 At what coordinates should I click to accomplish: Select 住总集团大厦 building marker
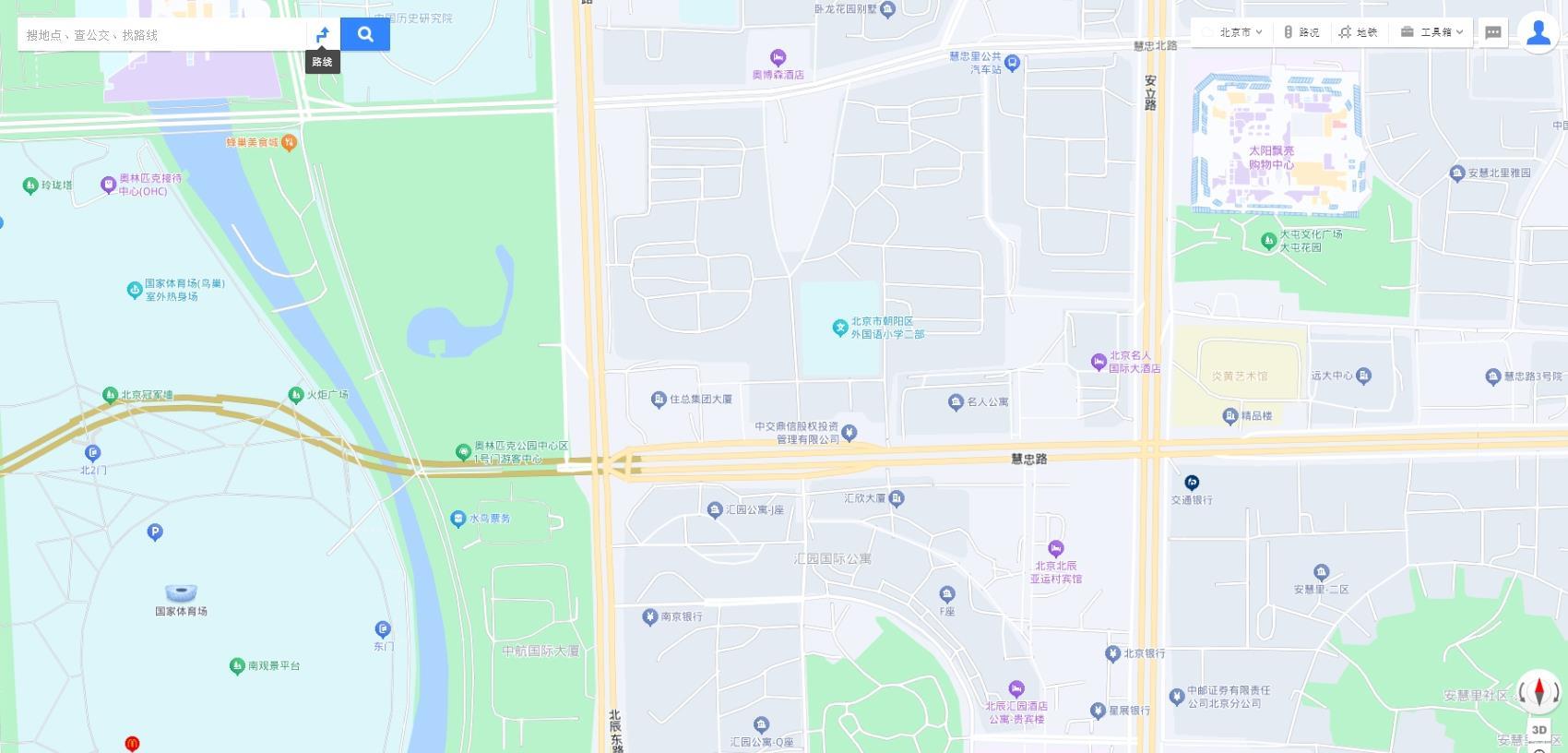click(x=659, y=400)
